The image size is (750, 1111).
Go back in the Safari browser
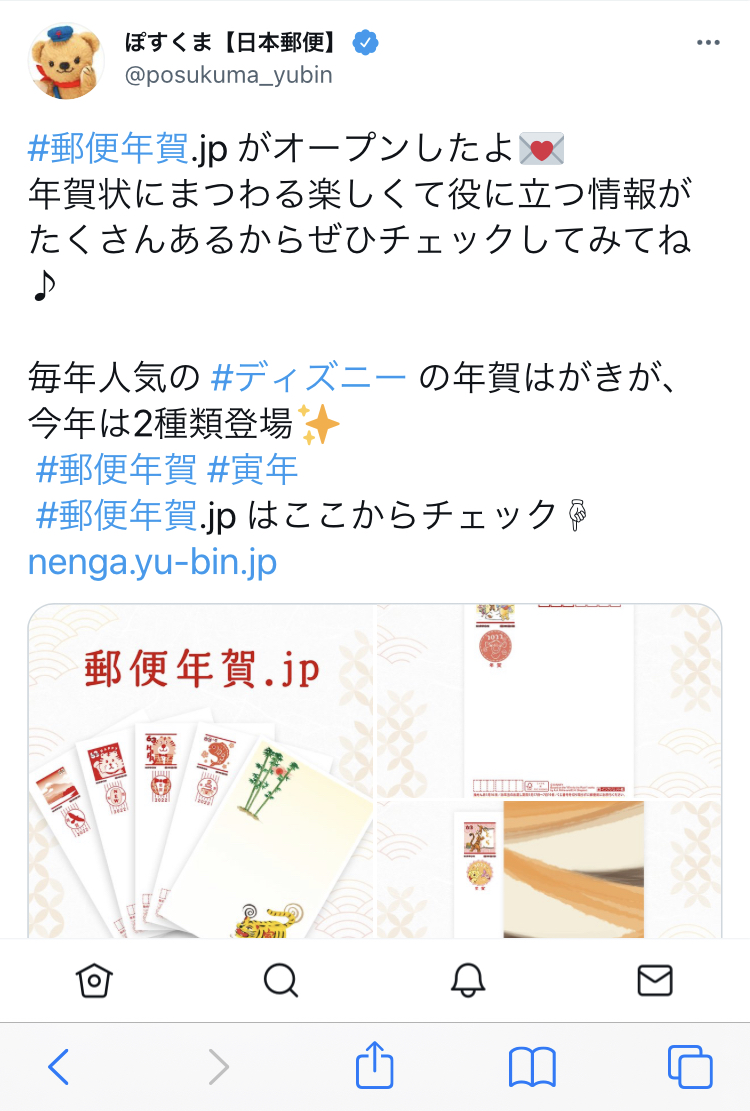point(59,1067)
